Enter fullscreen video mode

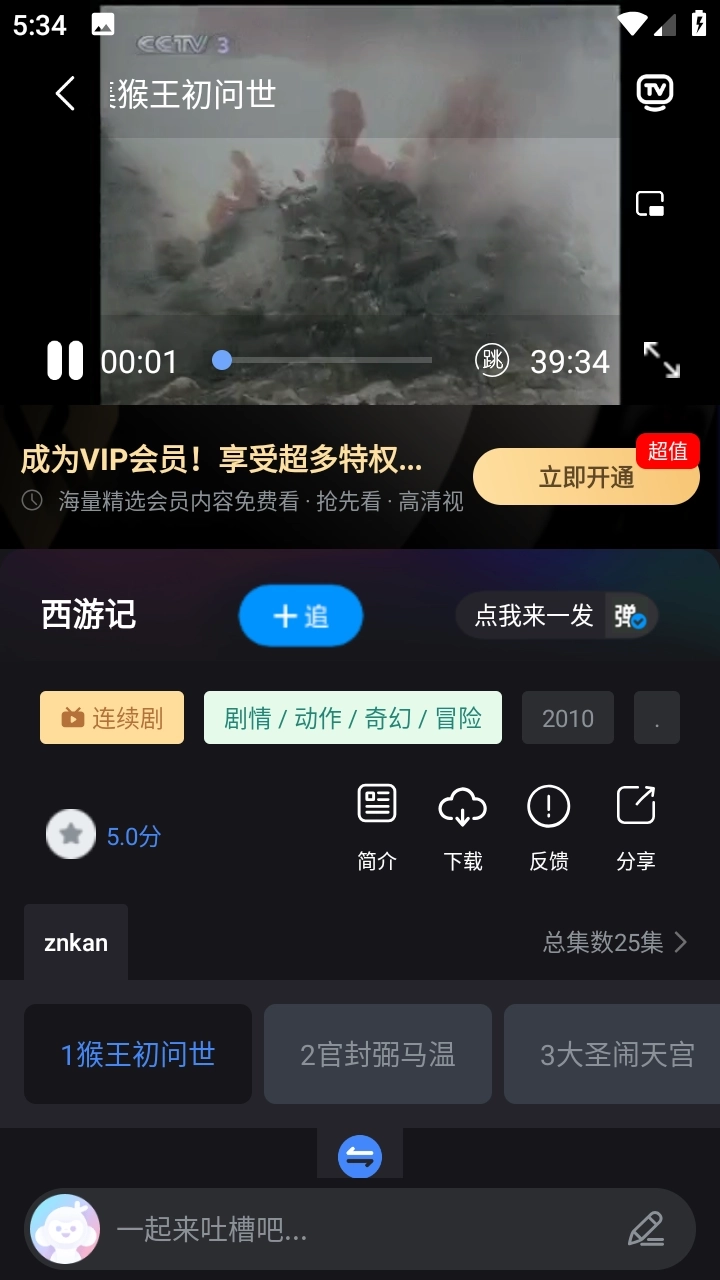[x=661, y=360]
